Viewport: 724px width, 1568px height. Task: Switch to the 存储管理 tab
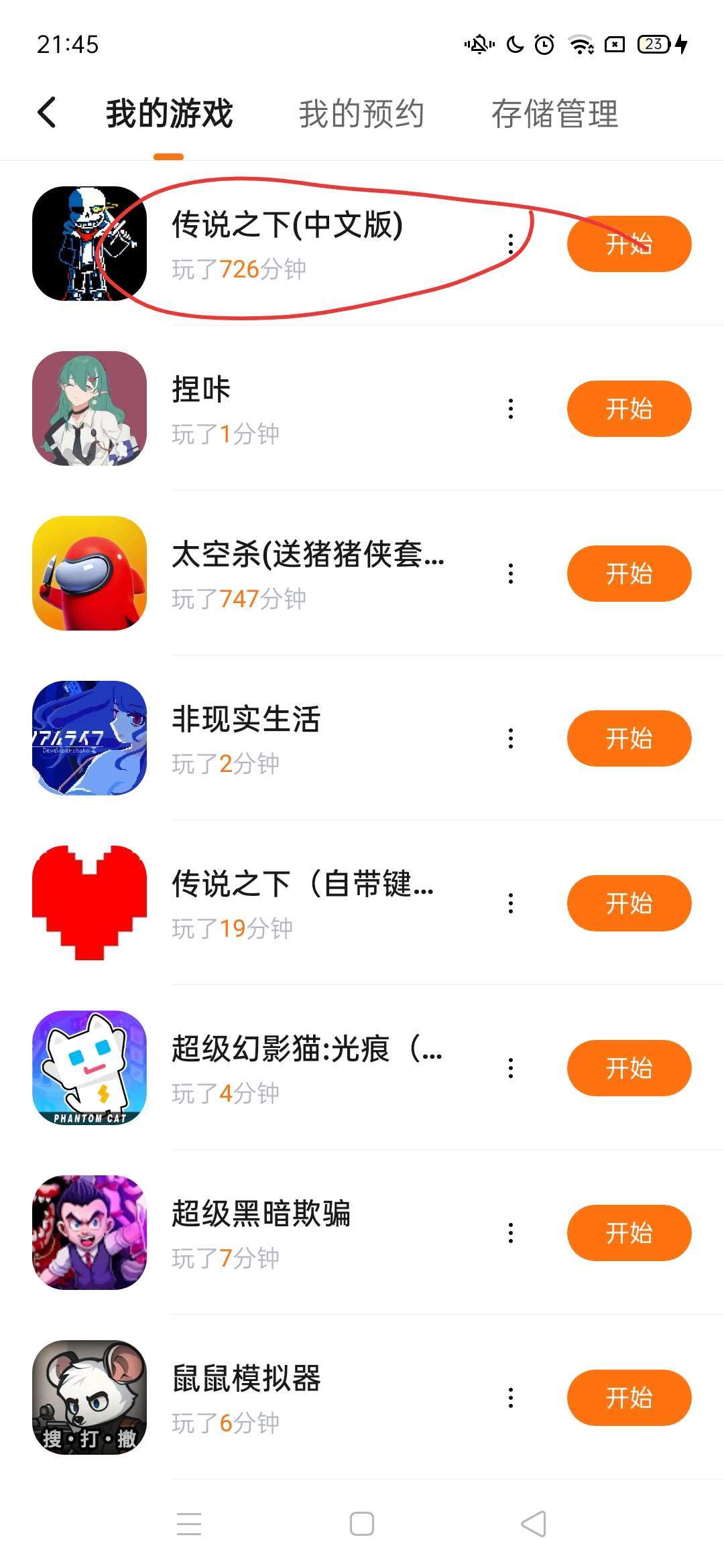[x=554, y=113]
